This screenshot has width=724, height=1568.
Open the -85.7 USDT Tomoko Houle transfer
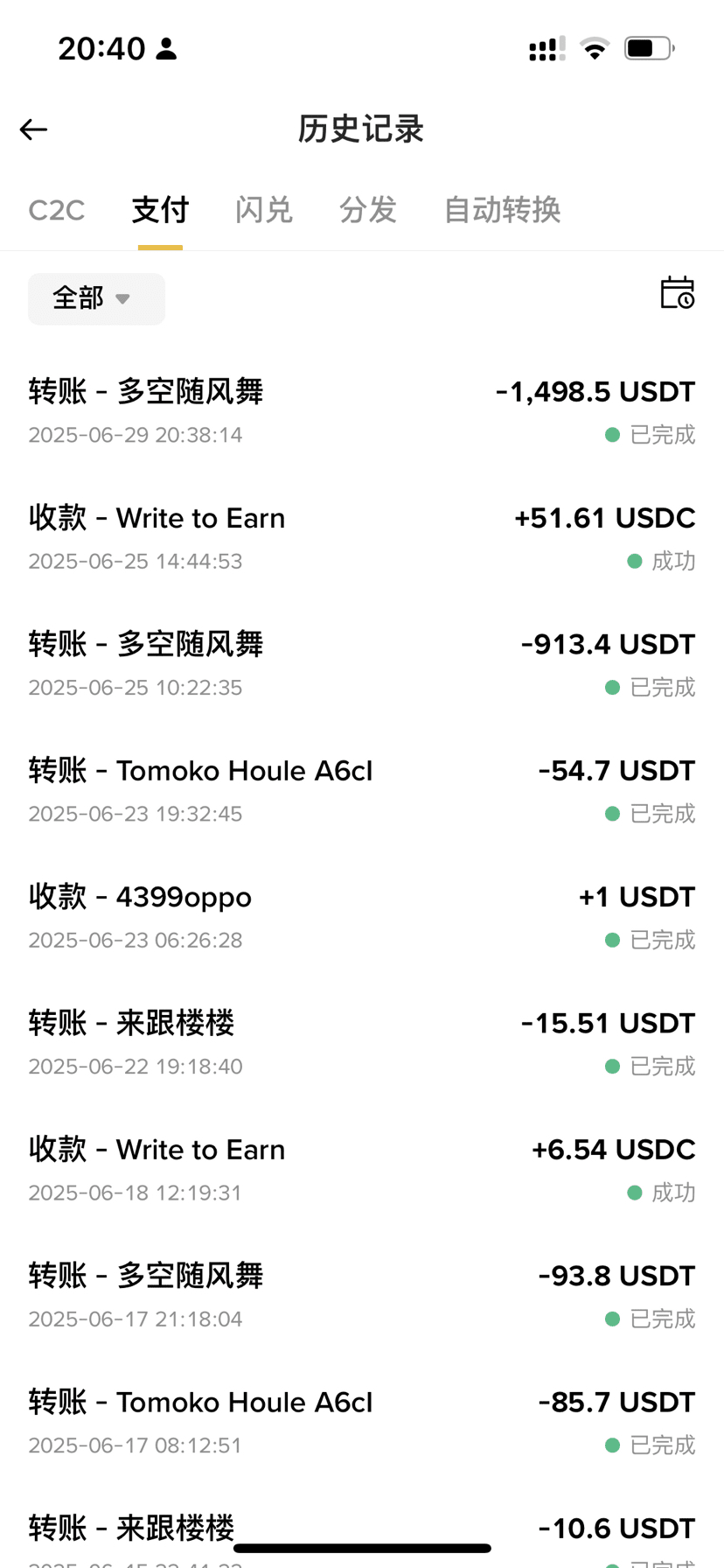[x=362, y=1421]
